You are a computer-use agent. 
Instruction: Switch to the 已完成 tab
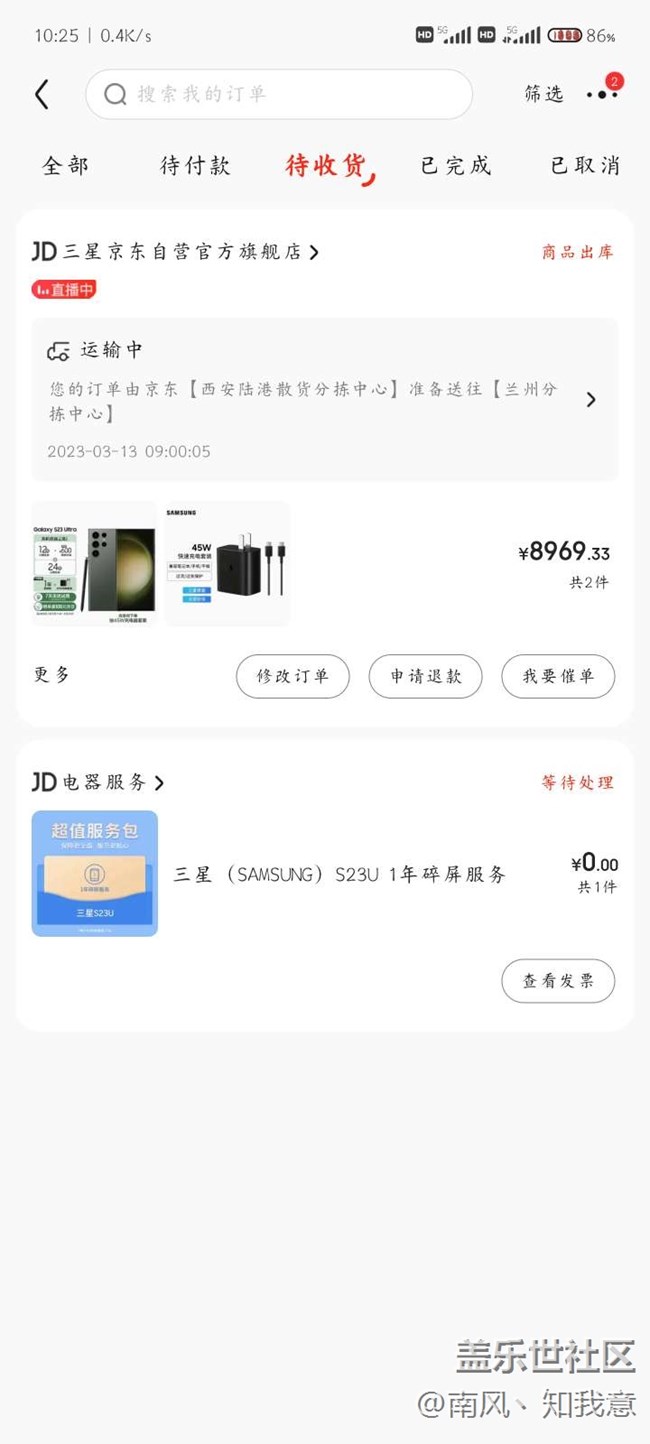tap(456, 166)
